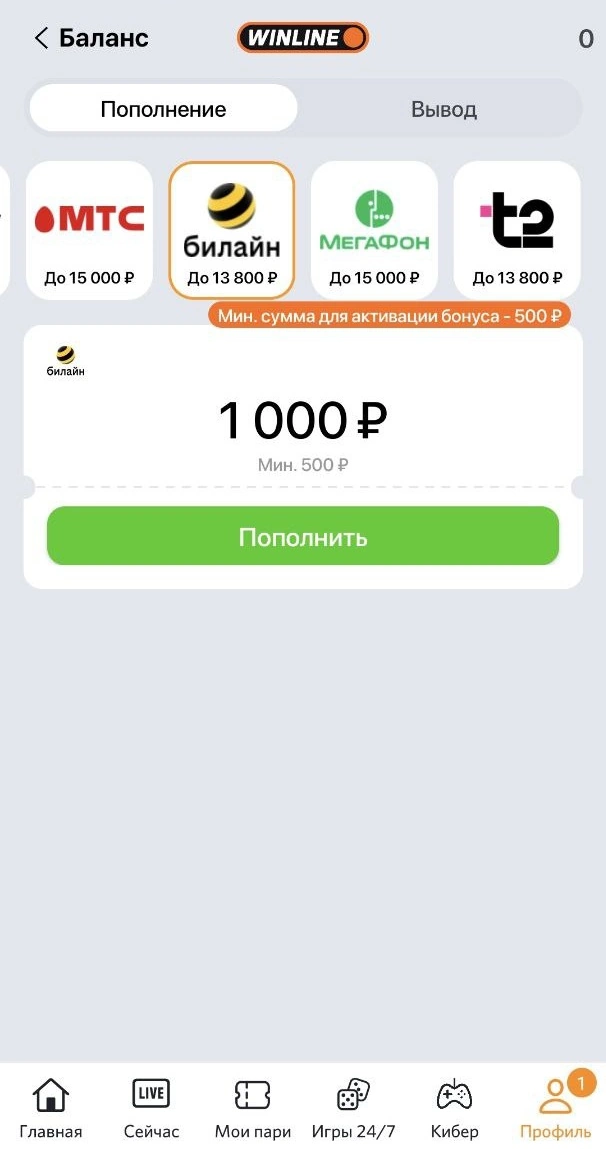Edit the 1 000 ₽ deposit amount
Viewport: 606px width, 1149px height.
point(302,421)
